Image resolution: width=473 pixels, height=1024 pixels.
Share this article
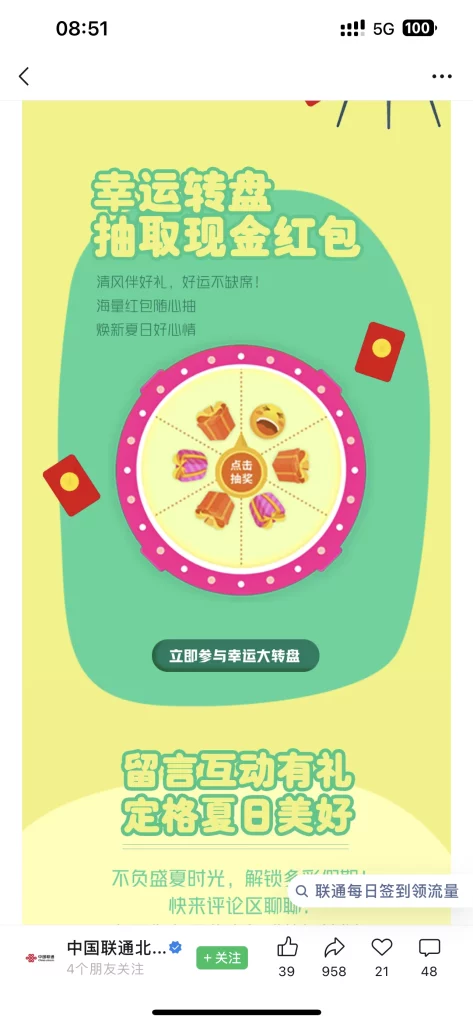click(x=334, y=947)
